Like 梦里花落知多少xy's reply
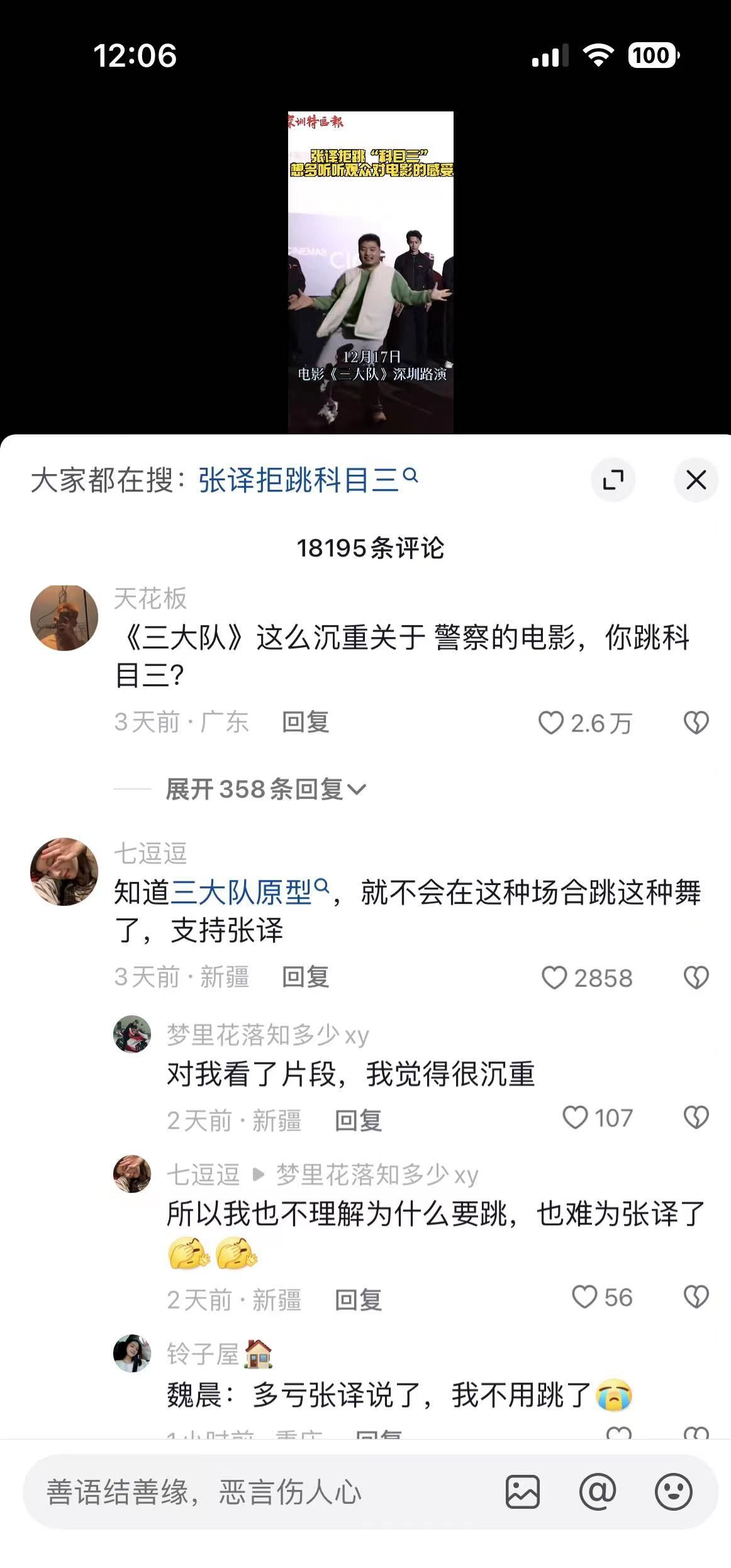 pyautogui.click(x=574, y=1118)
